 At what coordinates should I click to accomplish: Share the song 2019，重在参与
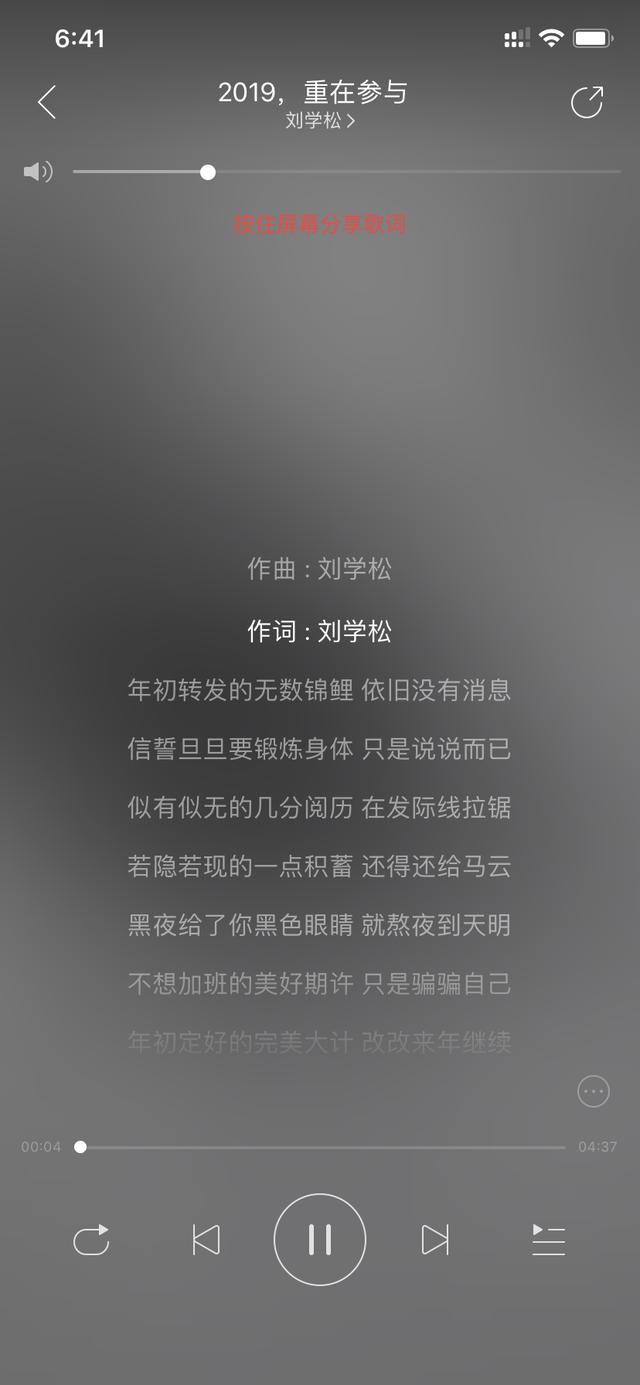pos(587,102)
